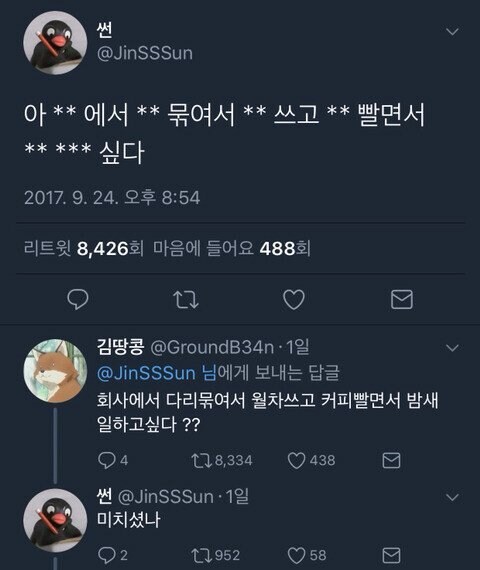Expand the dropdown chevron on 썬's main tweet
Viewport: 480px width, 570px height.
click(452, 32)
